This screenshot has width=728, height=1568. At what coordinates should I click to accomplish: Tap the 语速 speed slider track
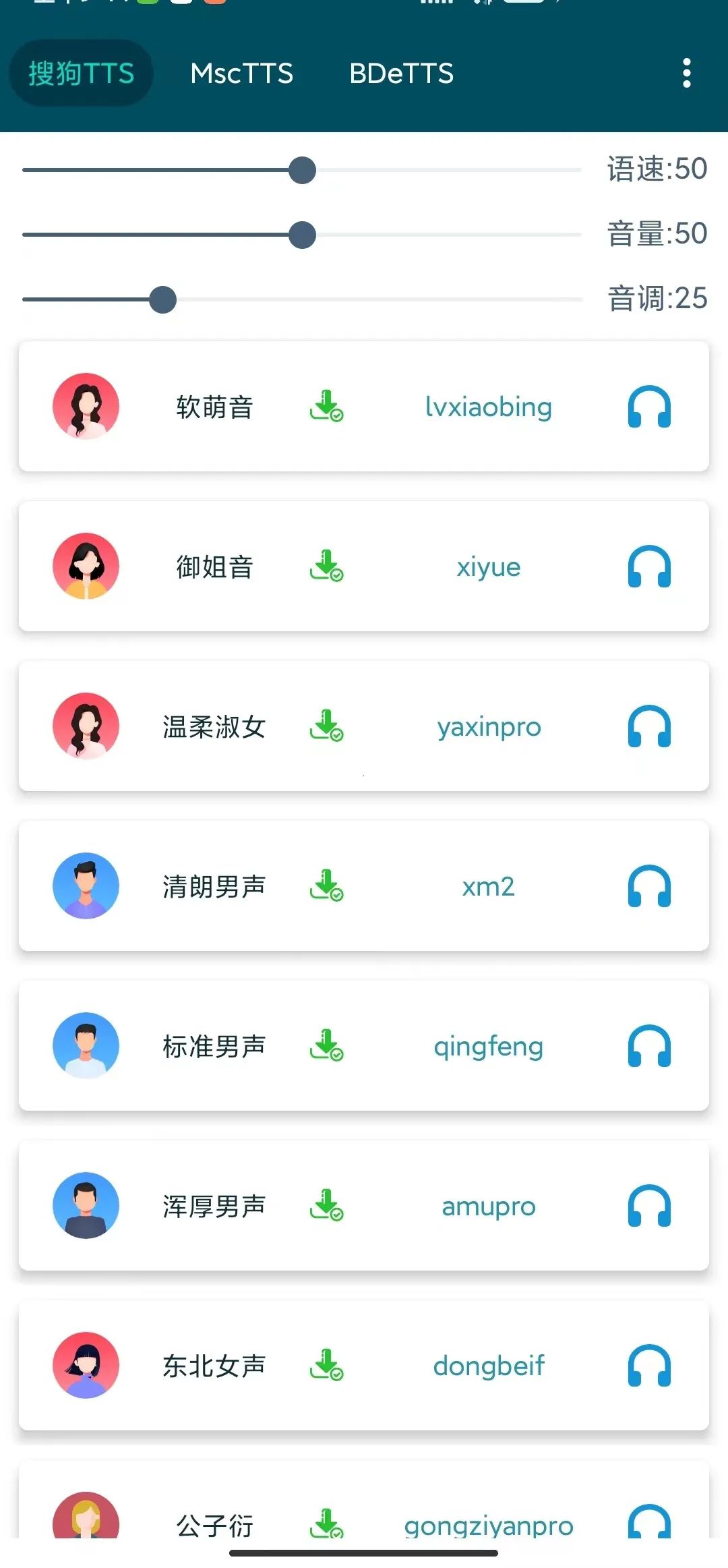(x=302, y=170)
